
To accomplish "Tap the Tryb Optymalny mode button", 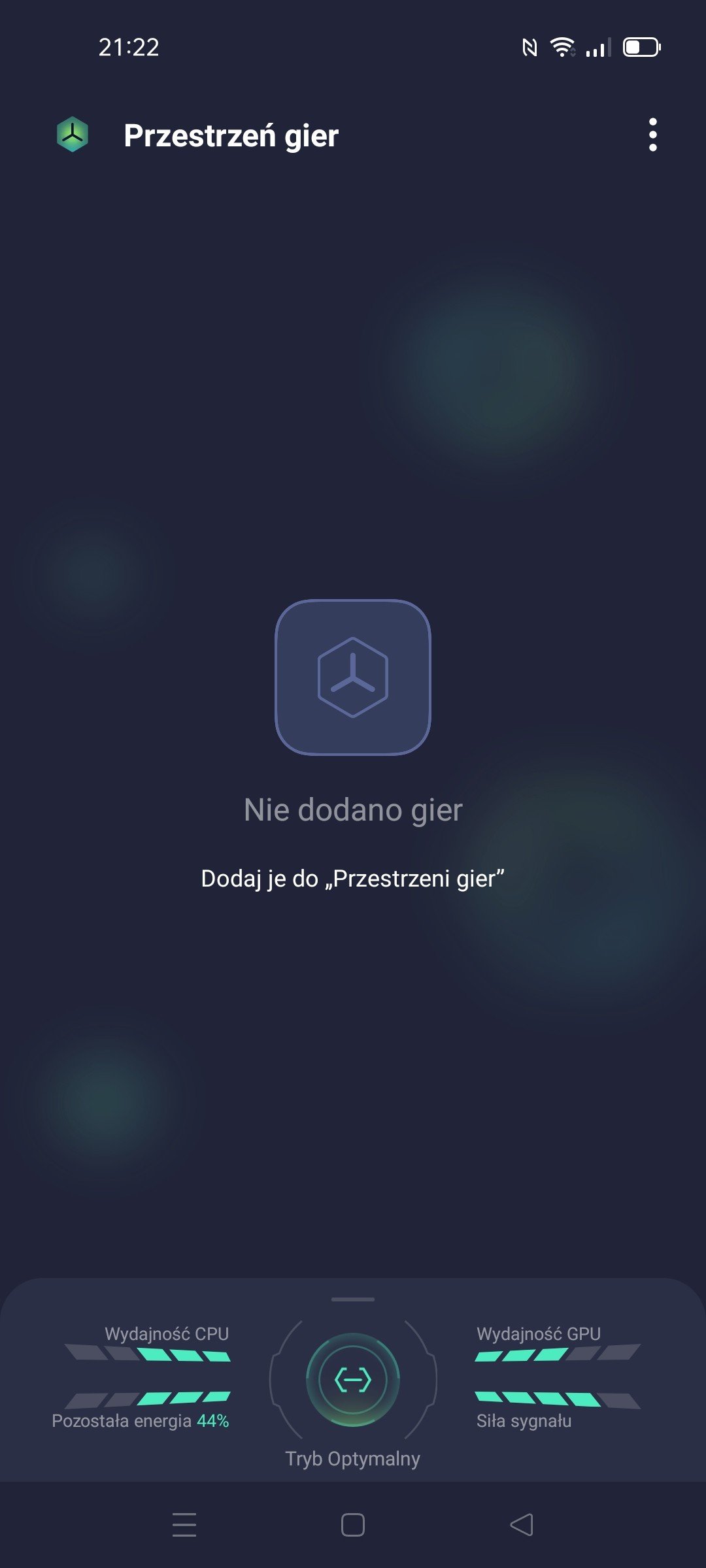I will pos(353,1380).
